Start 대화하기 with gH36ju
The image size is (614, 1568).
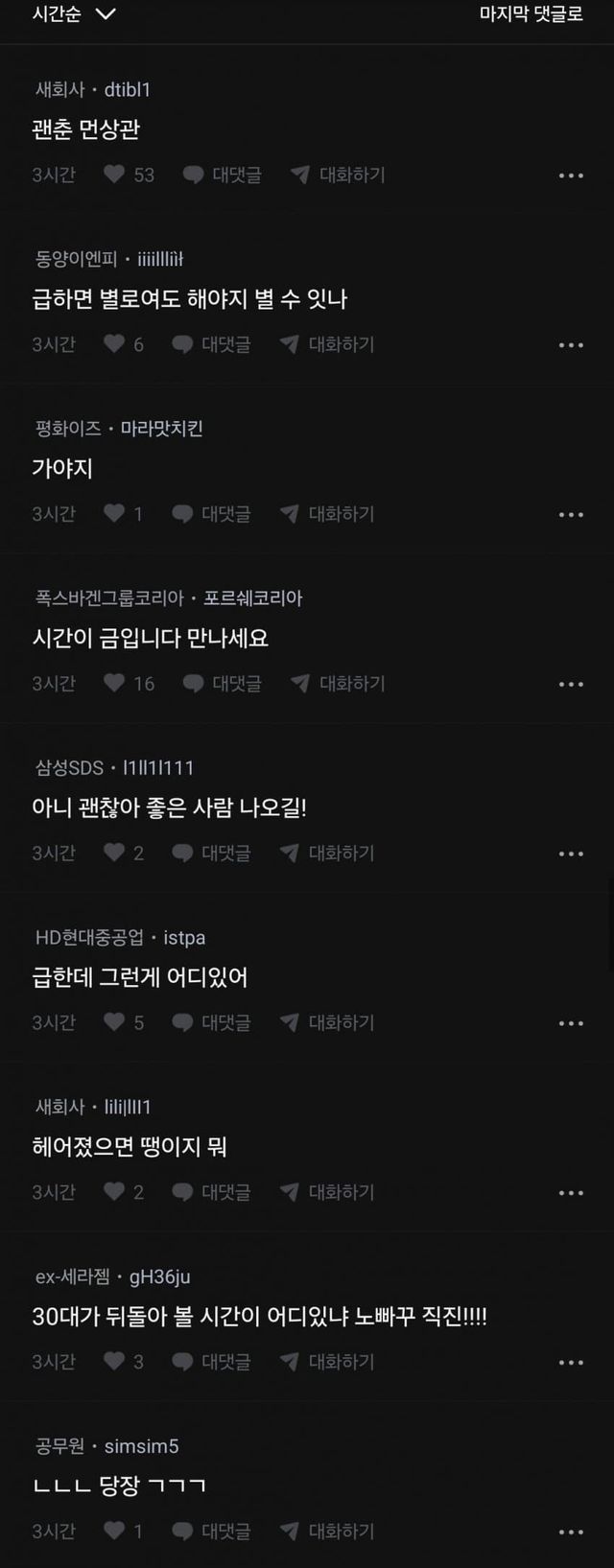327,1362
